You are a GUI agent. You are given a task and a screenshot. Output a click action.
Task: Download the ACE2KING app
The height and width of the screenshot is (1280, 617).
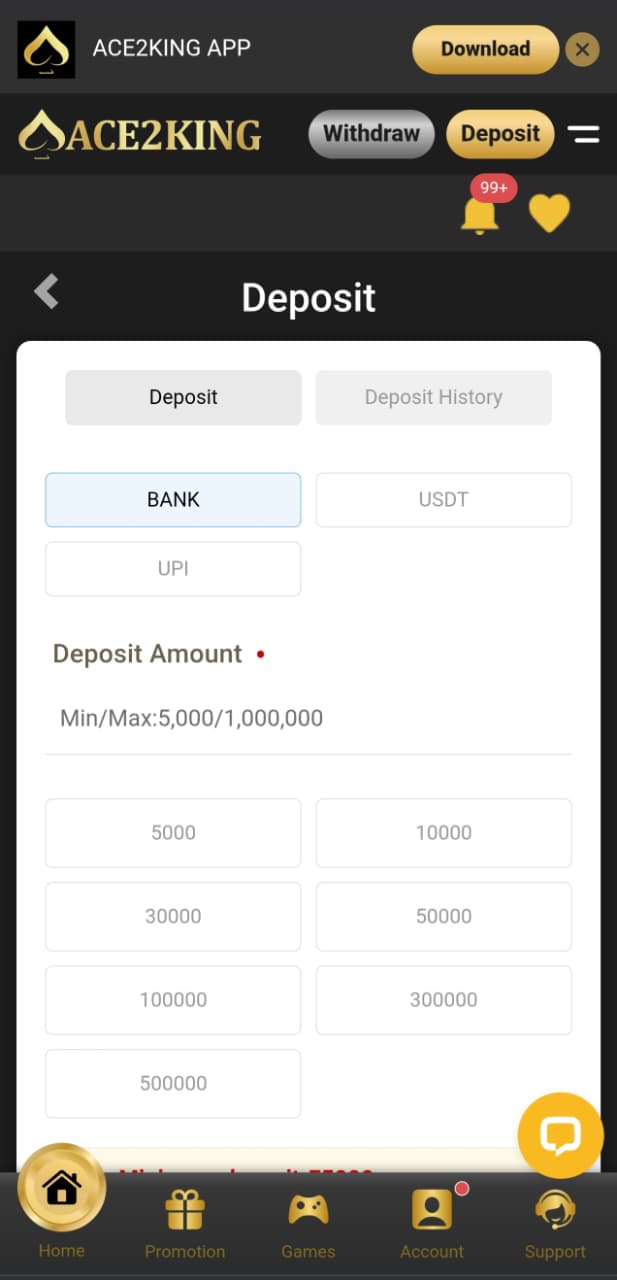(485, 49)
